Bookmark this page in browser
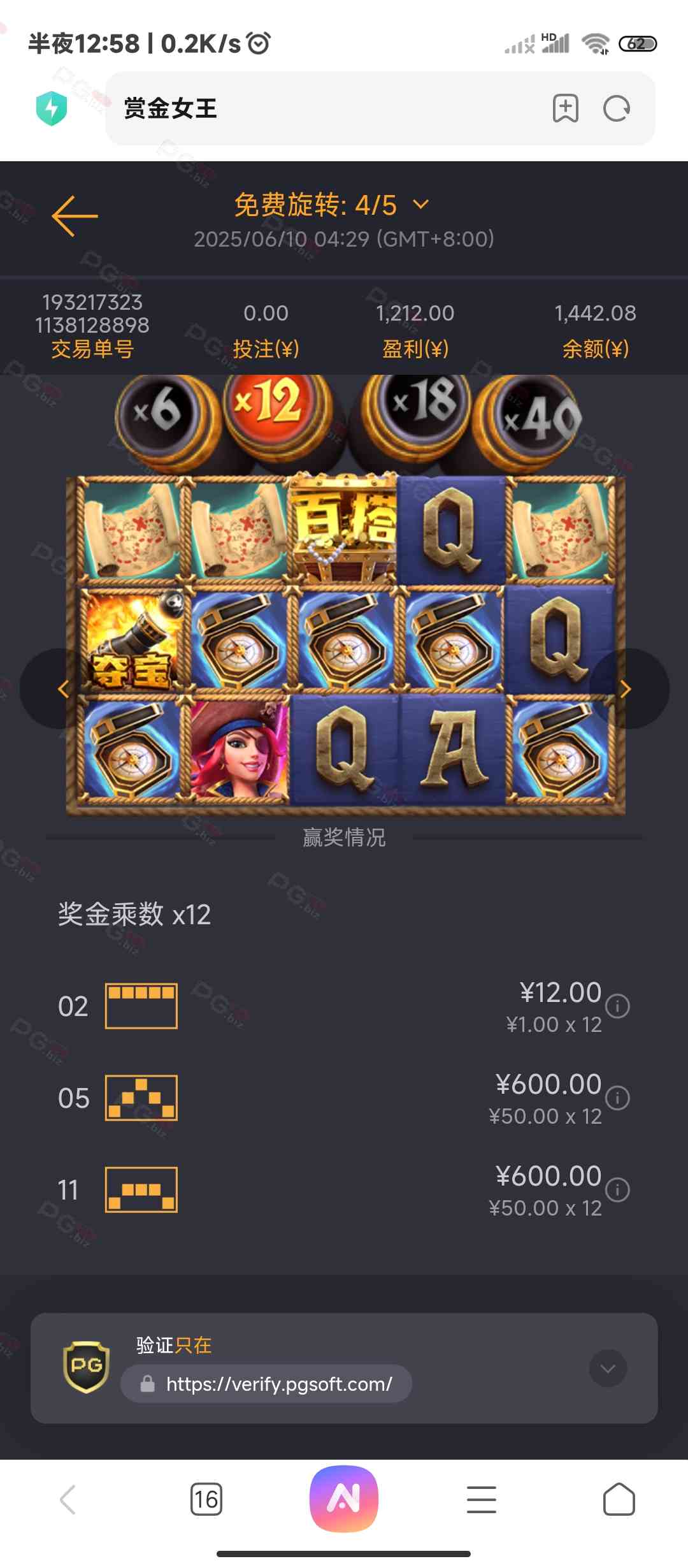Viewport: 688px width, 1568px height. pyautogui.click(x=566, y=108)
